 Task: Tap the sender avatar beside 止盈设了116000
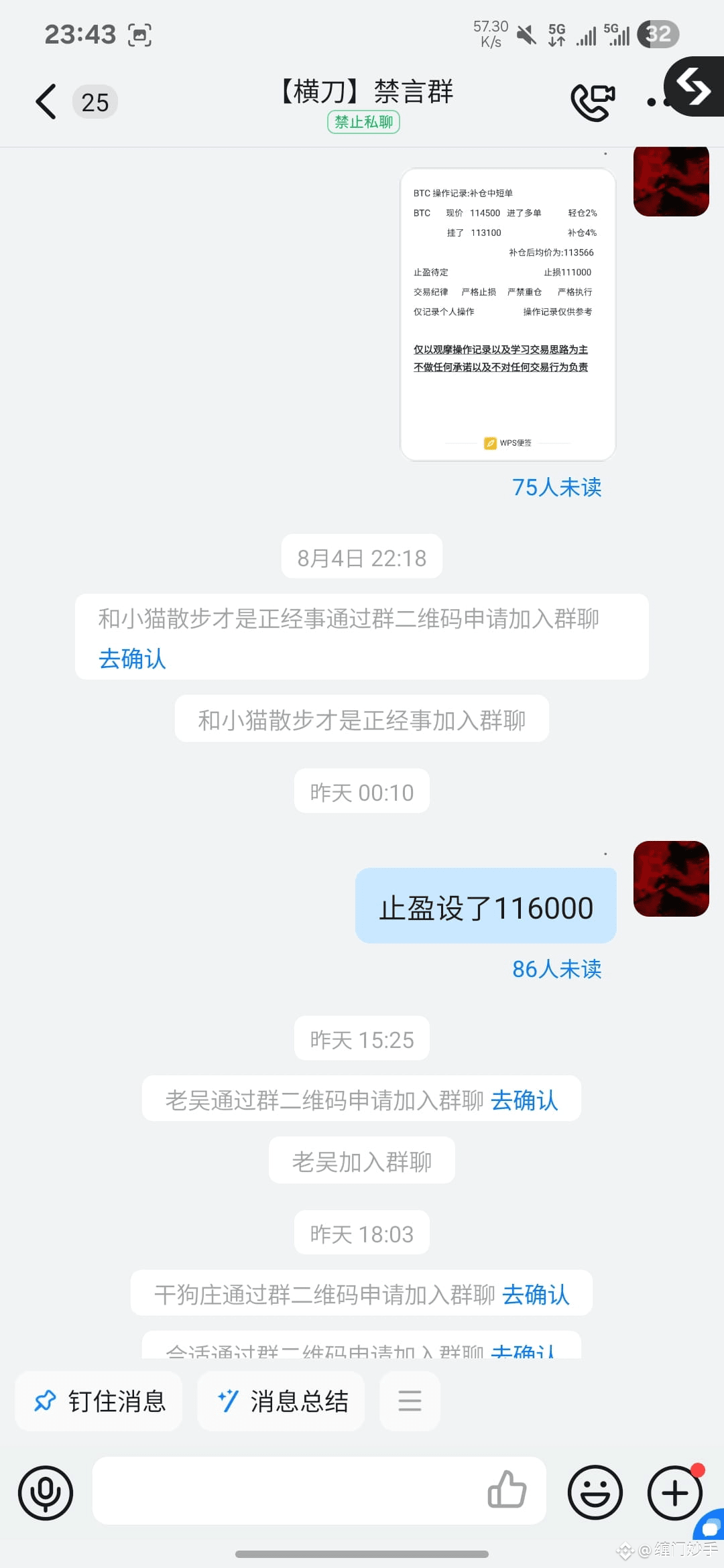[671, 878]
